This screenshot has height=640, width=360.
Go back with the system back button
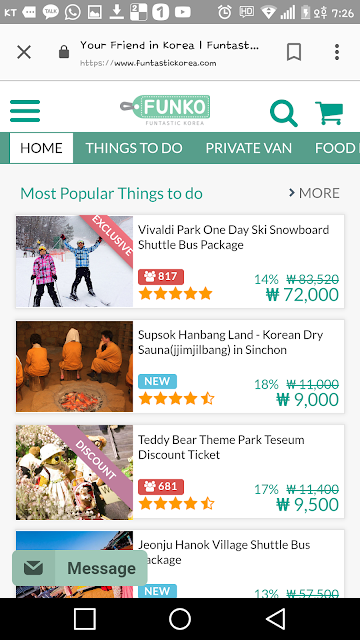(x=276, y=619)
